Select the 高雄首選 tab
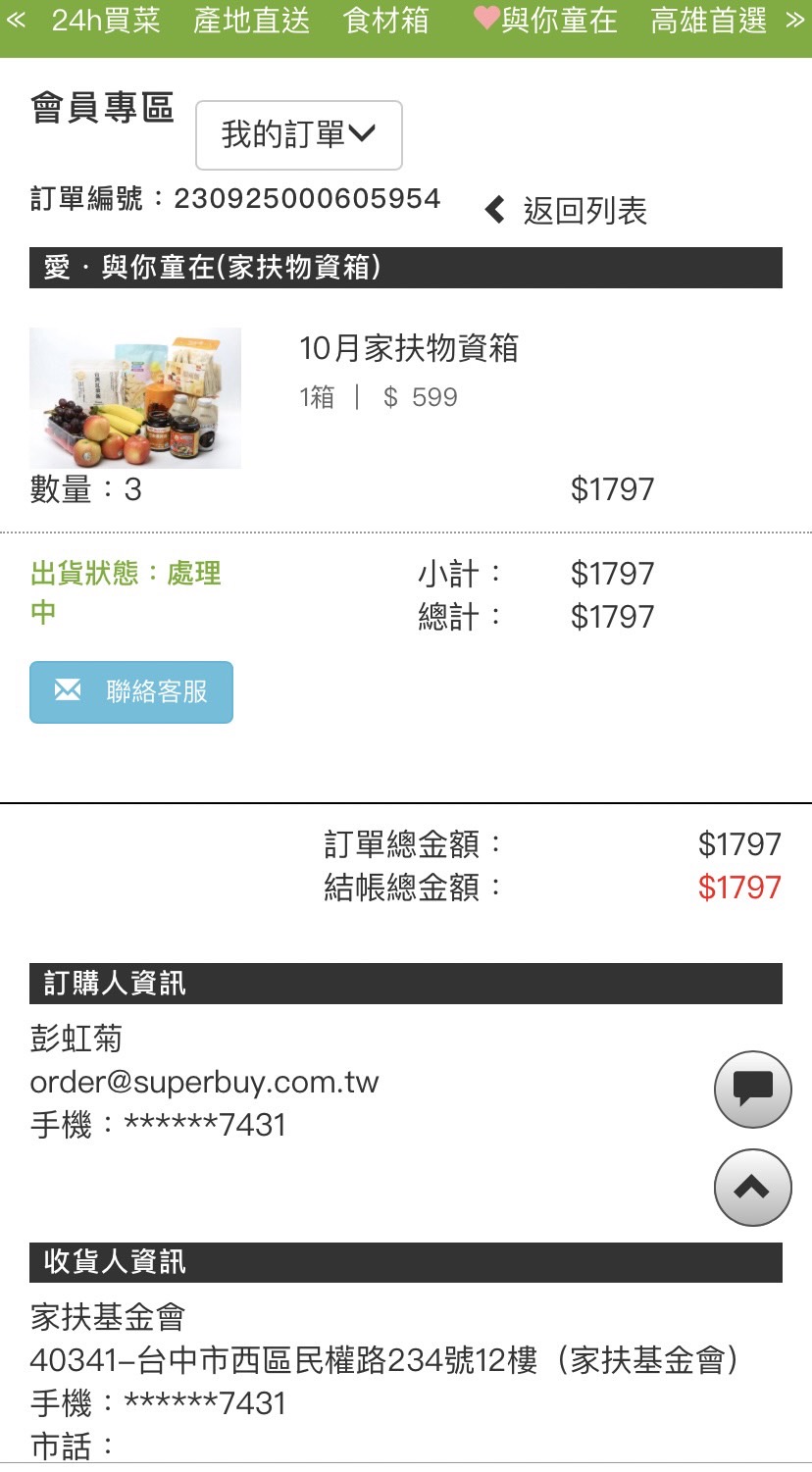 click(x=708, y=21)
